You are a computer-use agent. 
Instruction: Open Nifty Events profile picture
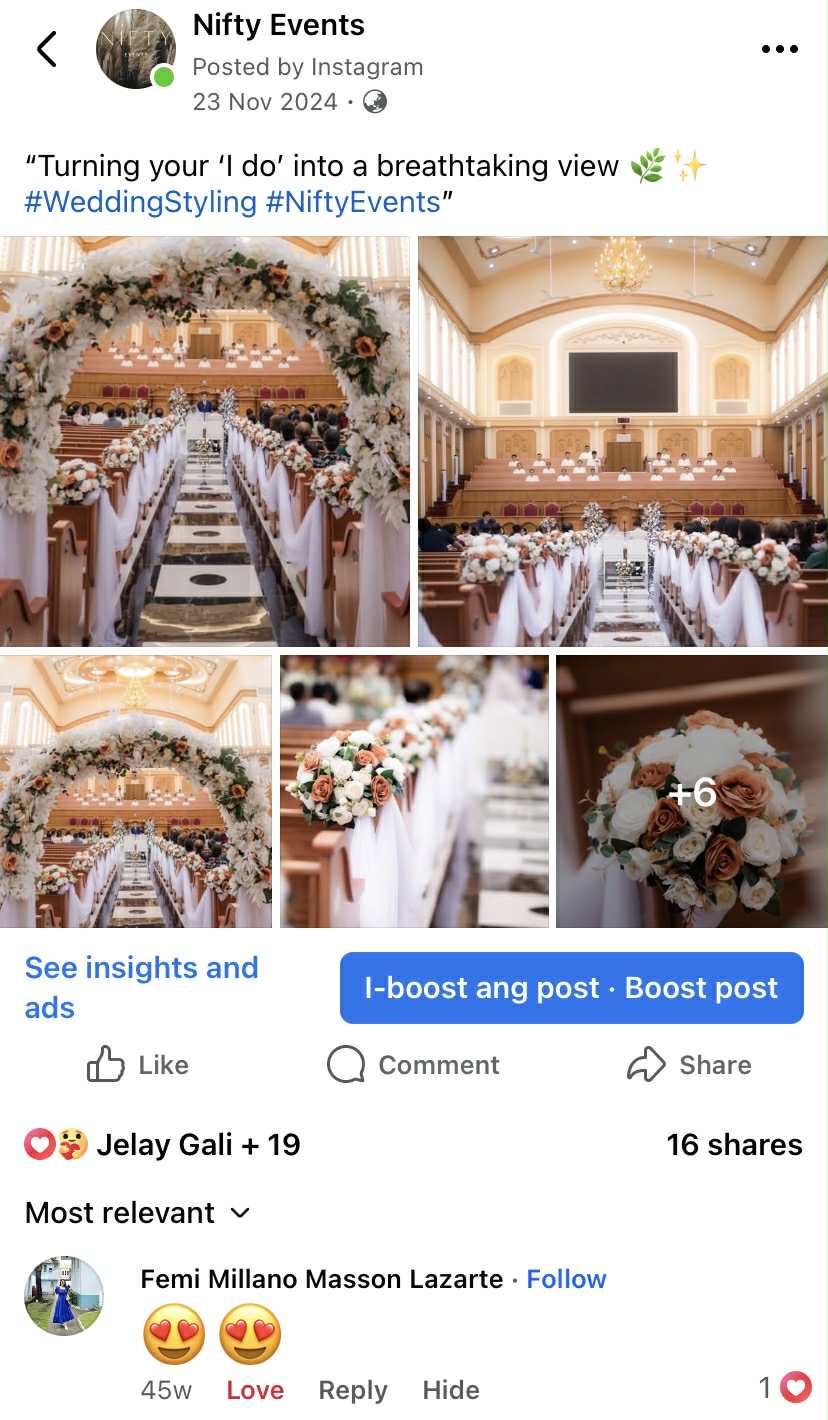click(135, 49)
